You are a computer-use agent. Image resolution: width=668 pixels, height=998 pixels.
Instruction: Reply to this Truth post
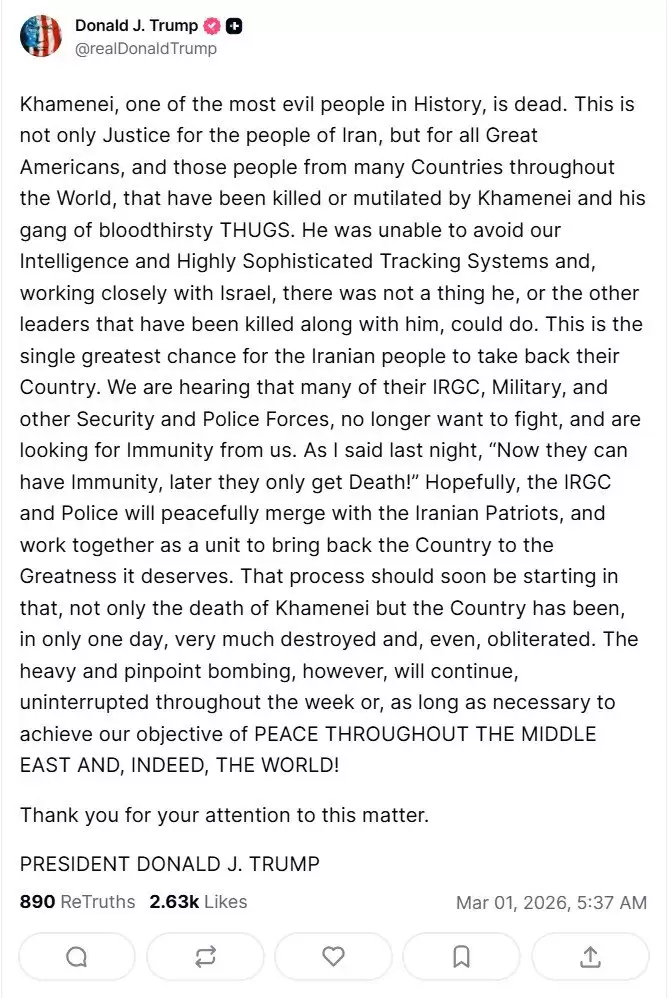pos(77,957)
